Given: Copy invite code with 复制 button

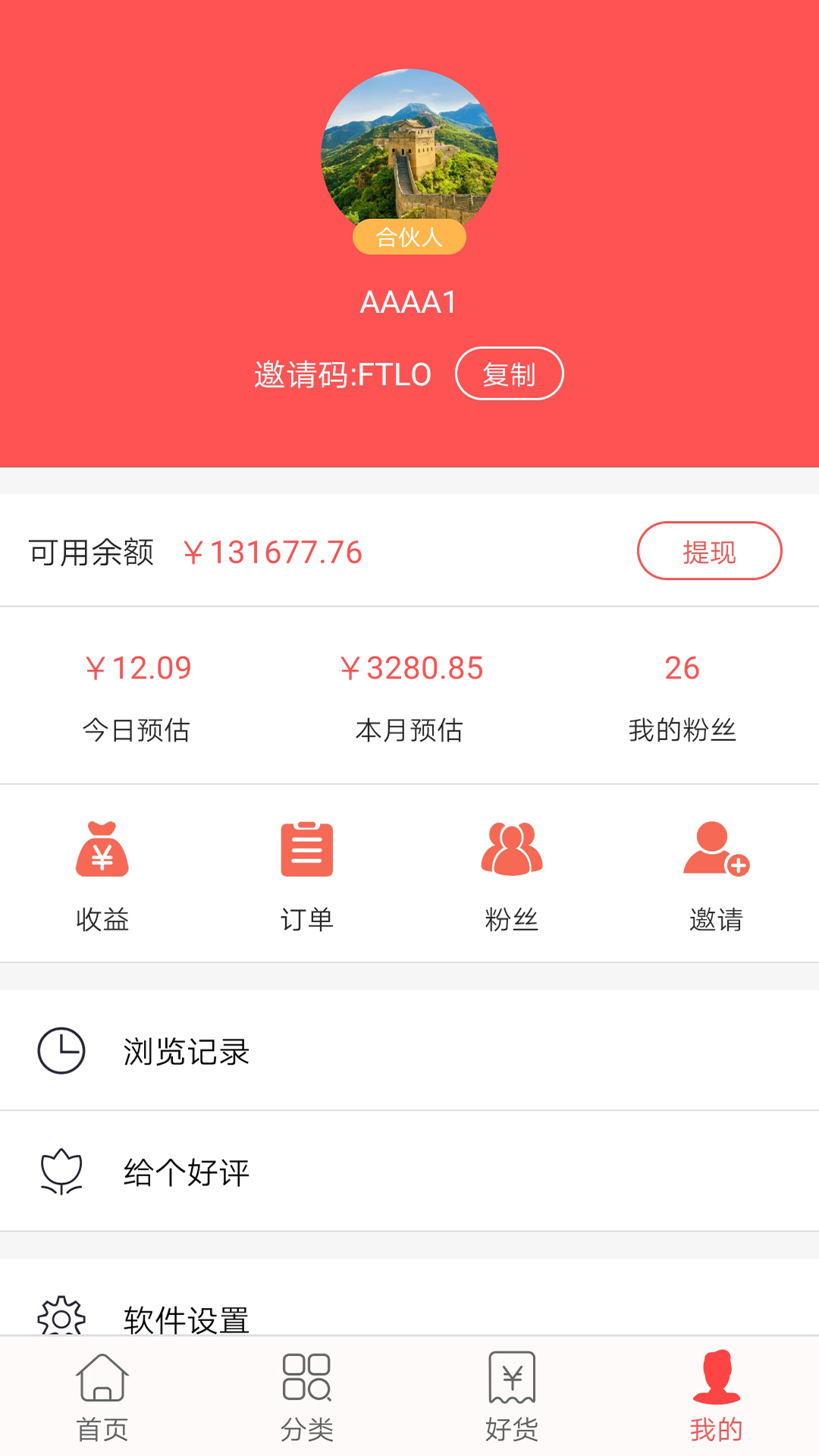Looking at the screenshot, I should tap(510, 374).
